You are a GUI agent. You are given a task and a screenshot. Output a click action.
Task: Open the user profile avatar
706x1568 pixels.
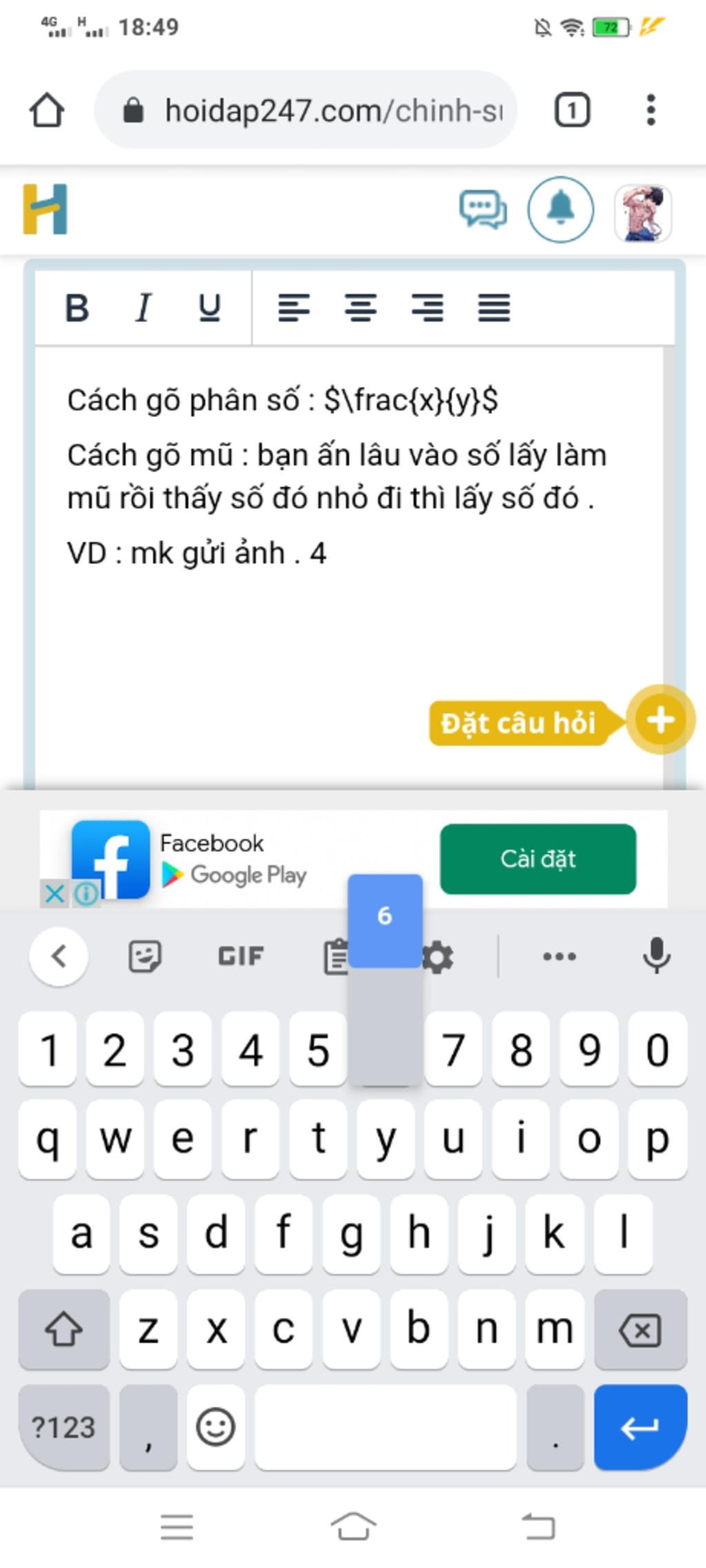click(x=643, y=212)
